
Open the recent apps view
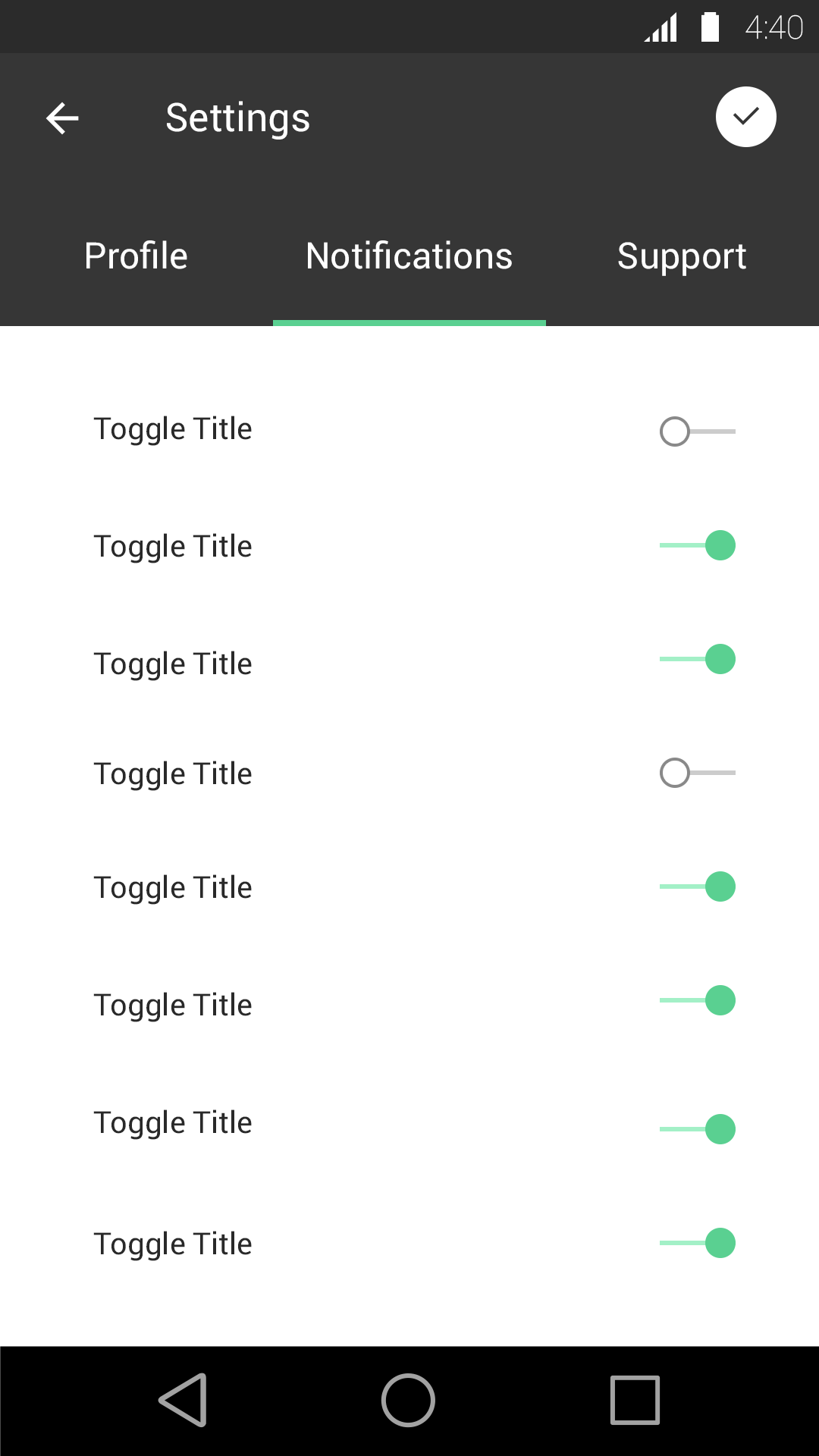point(635,1400)
